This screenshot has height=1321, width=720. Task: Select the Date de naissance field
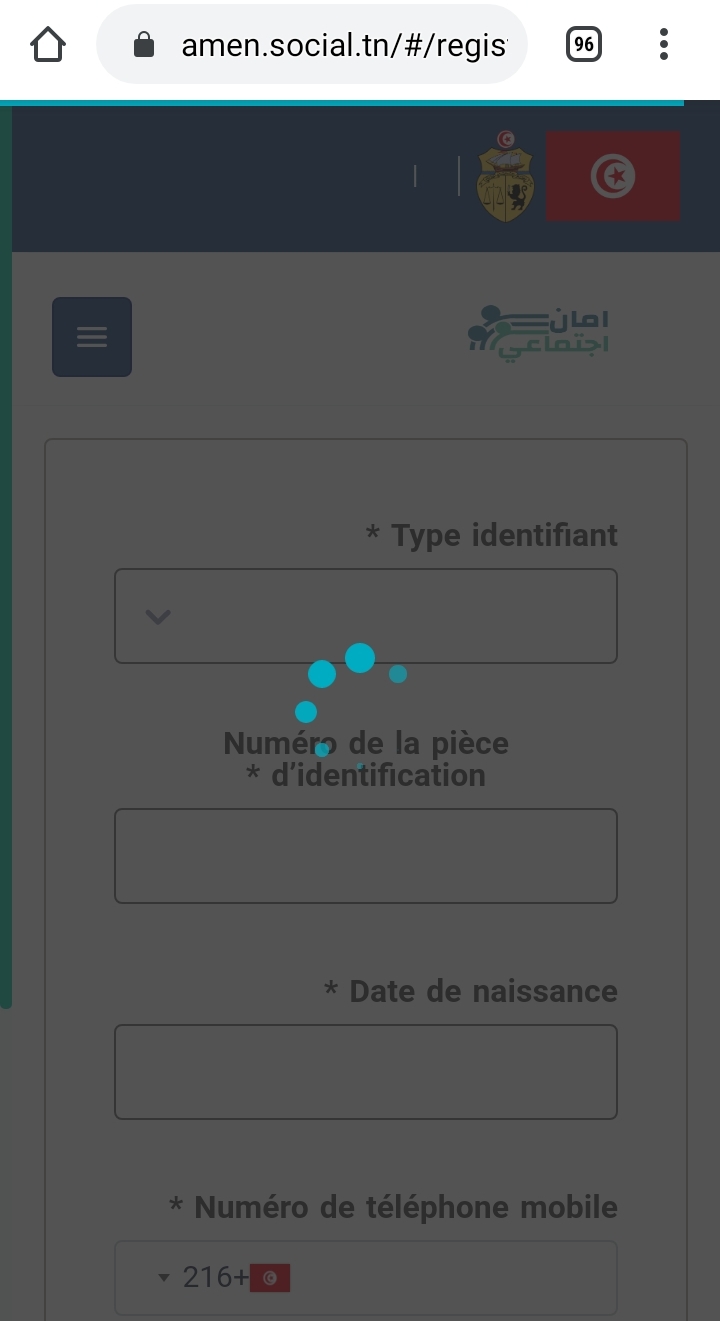pos(366,1072)
